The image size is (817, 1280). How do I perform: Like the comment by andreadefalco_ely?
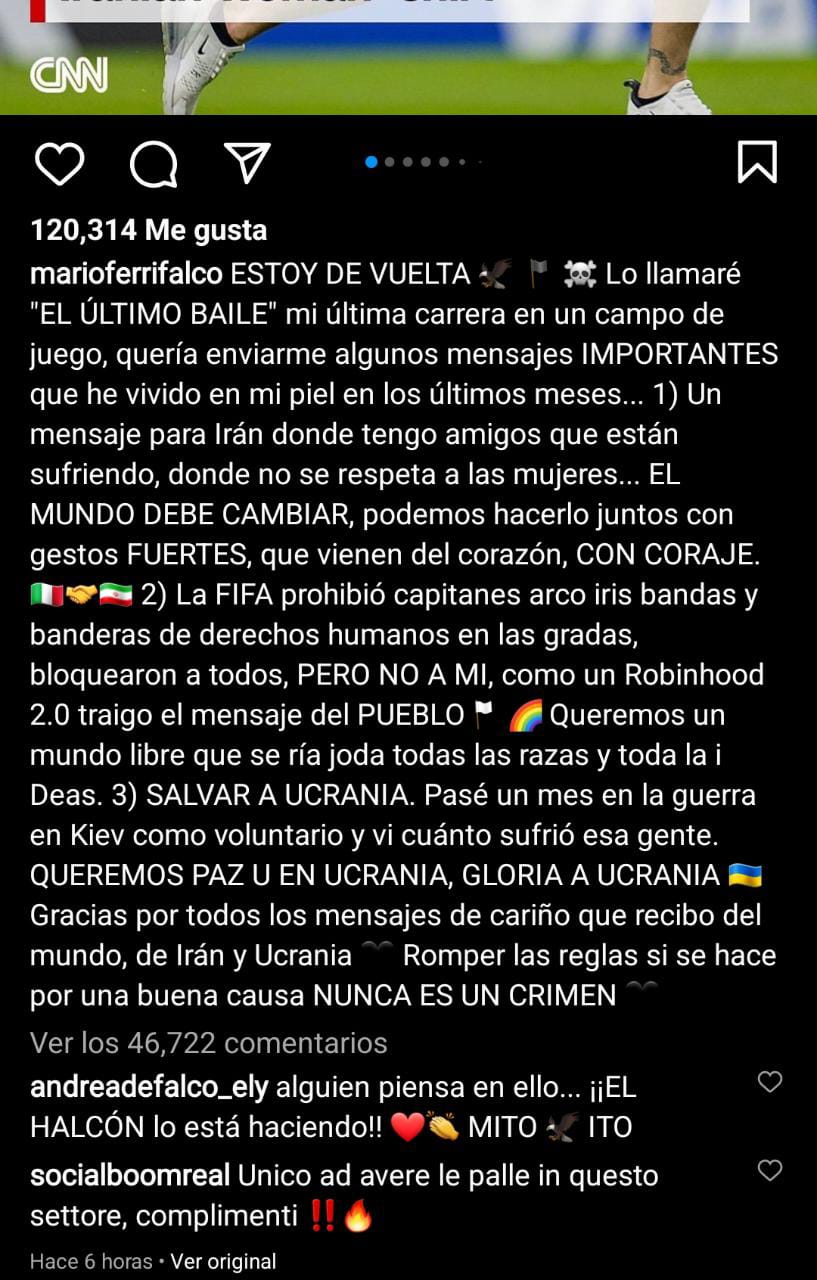(770, 1082)
